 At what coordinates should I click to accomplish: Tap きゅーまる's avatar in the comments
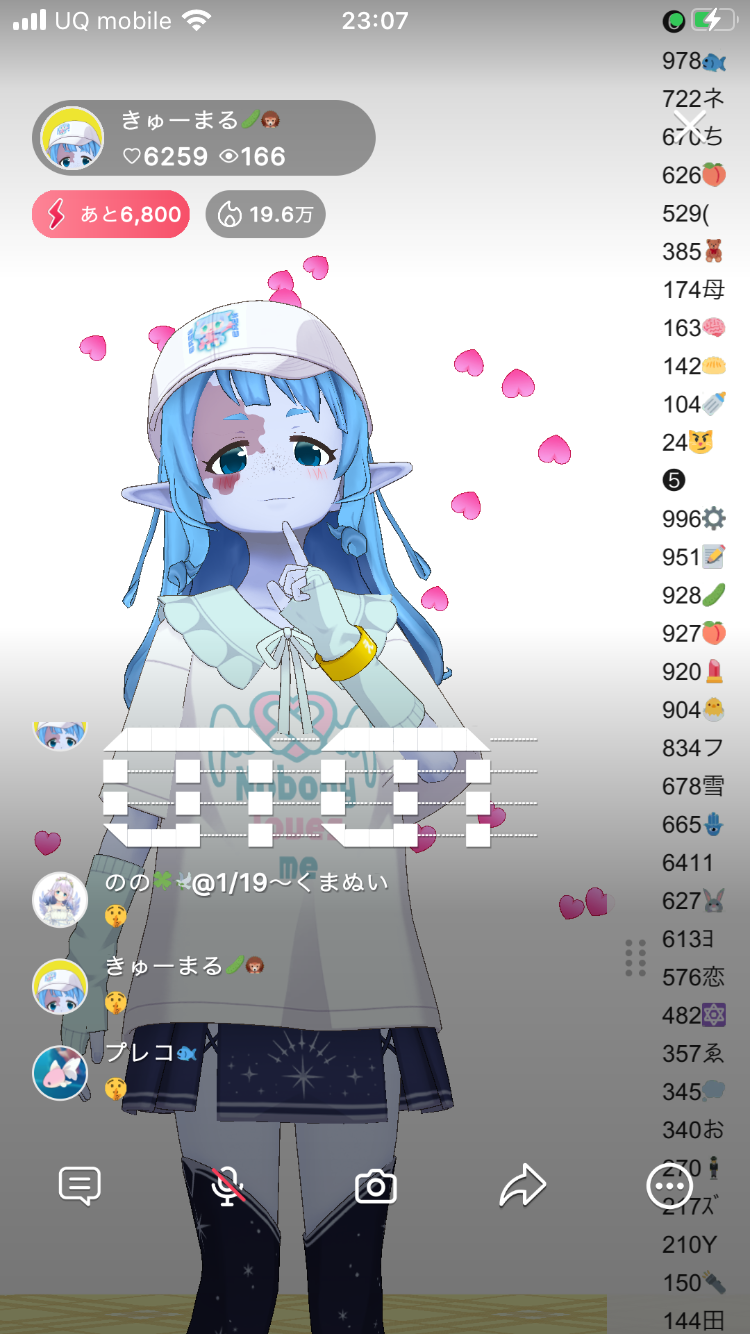[60, 986]
